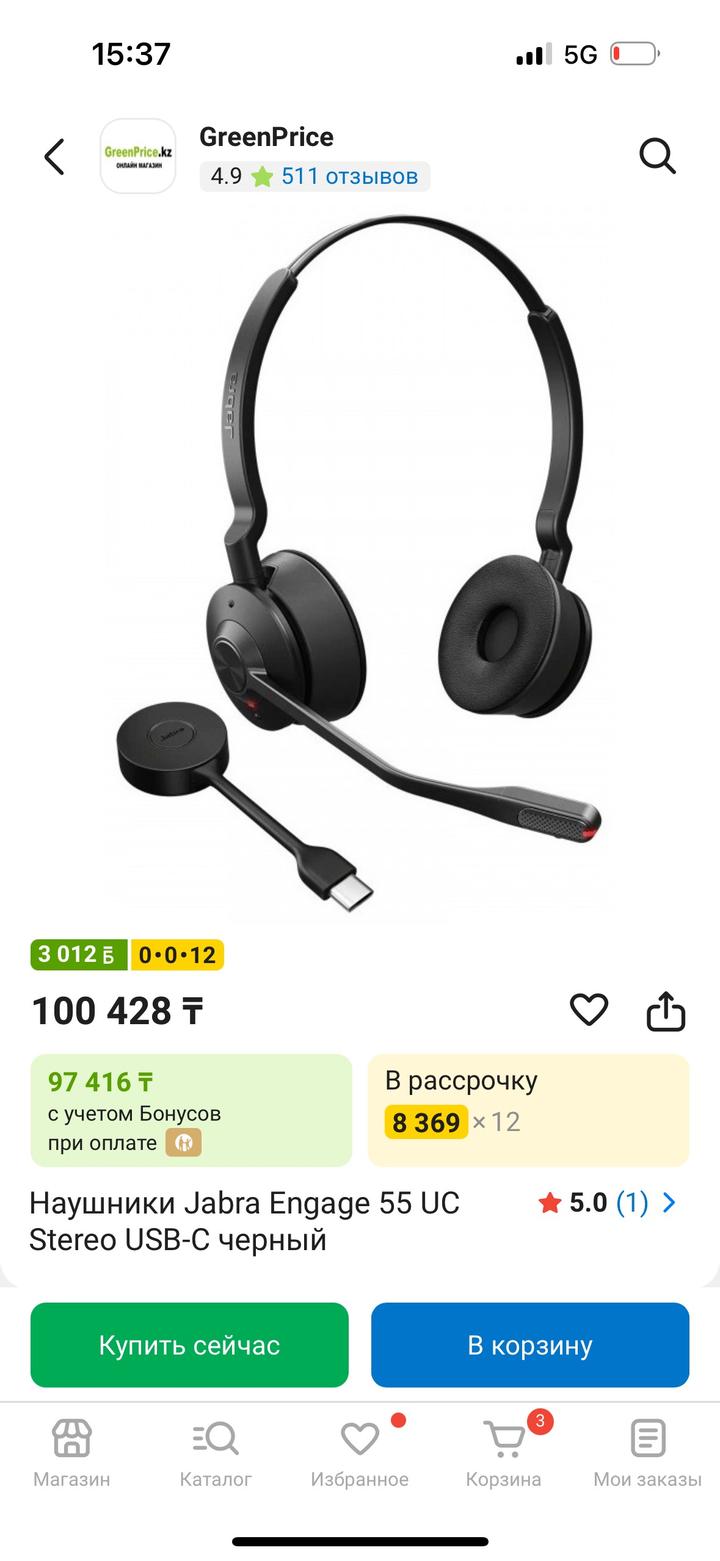Add the item with В корзину
This screenshot has width=720, height=1561.
[x=530, y=1345]
